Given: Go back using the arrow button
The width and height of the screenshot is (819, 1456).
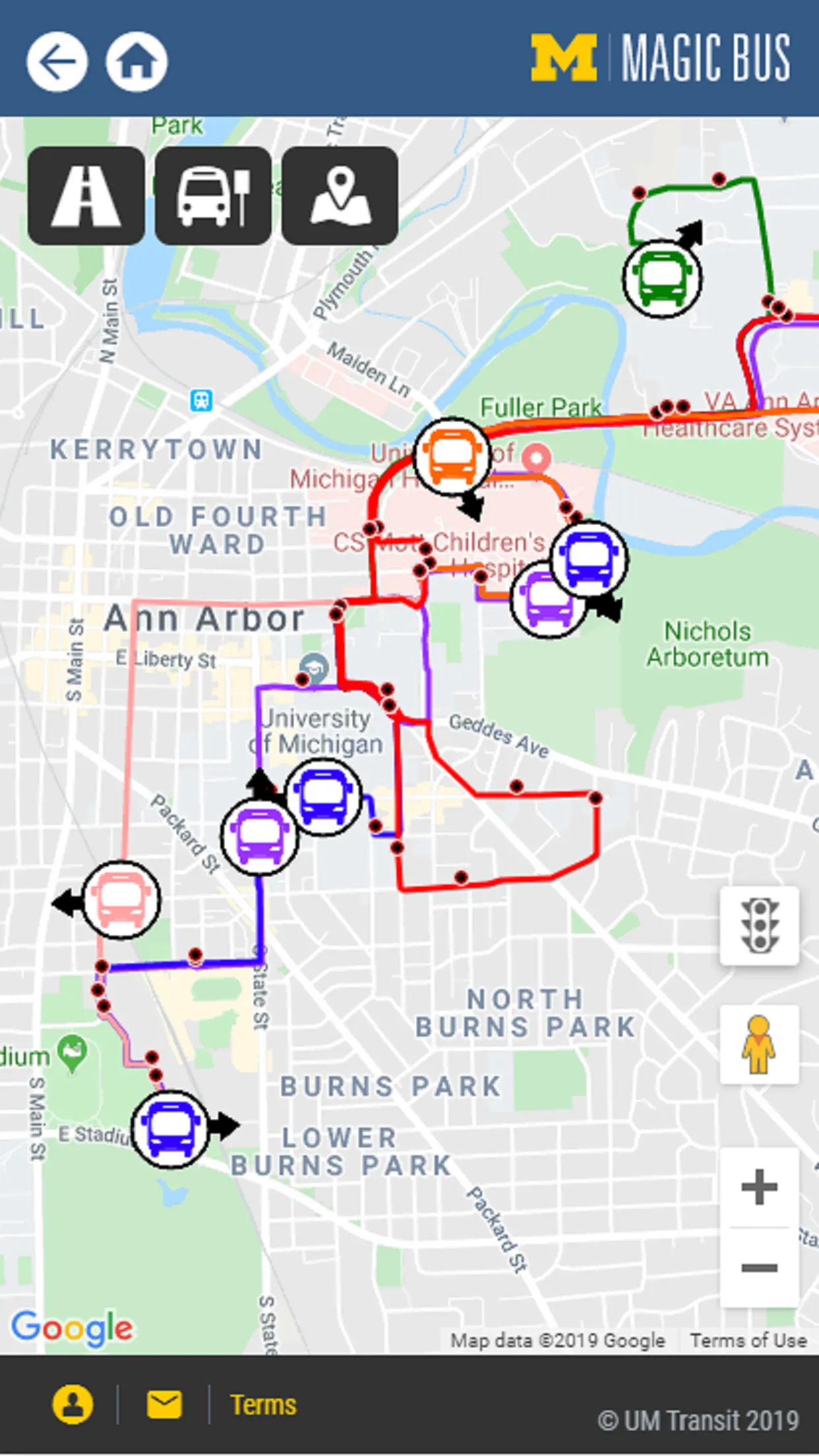Looking at the screenshot, I should pos(57,62).
